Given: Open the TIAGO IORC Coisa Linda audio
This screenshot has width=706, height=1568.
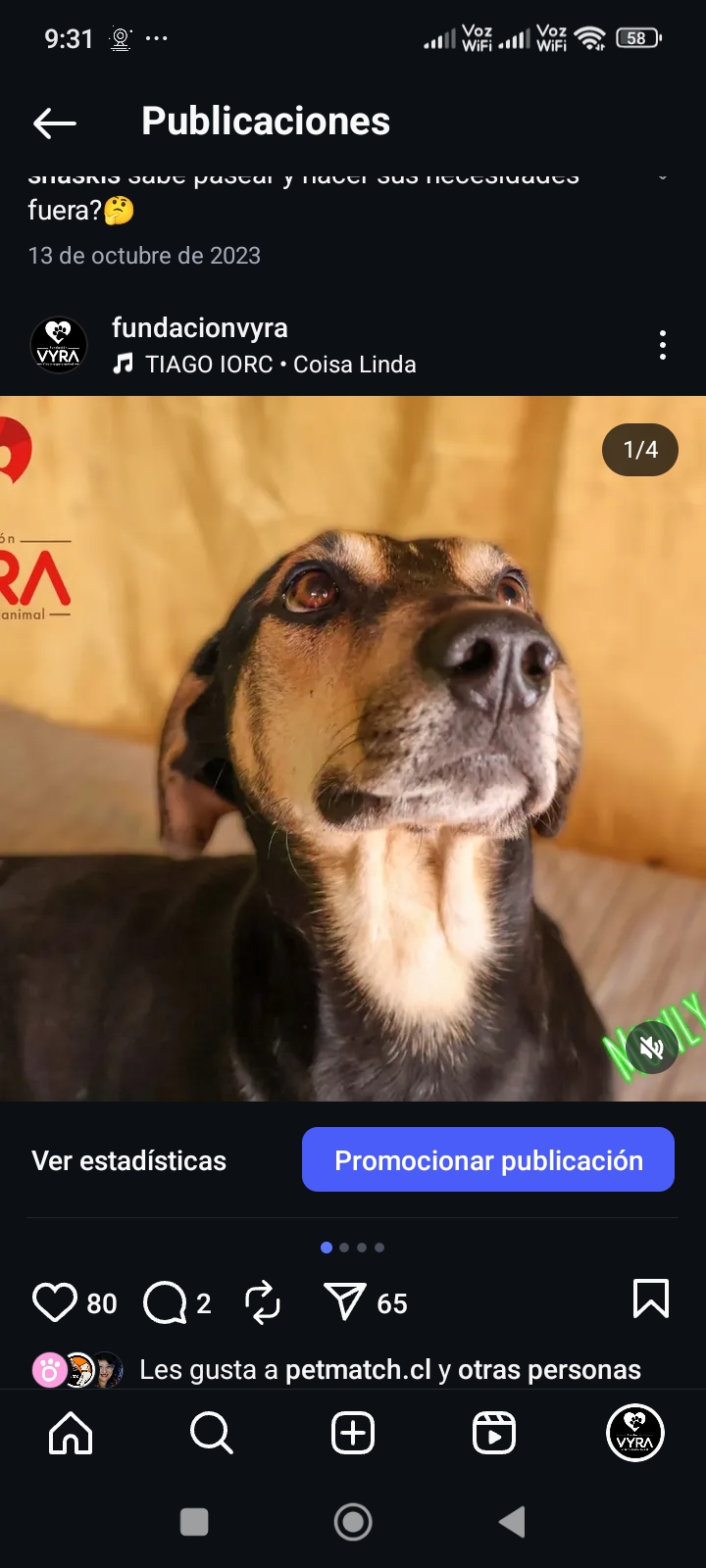Looking at the screenshot, I should [x=279, y=365].
